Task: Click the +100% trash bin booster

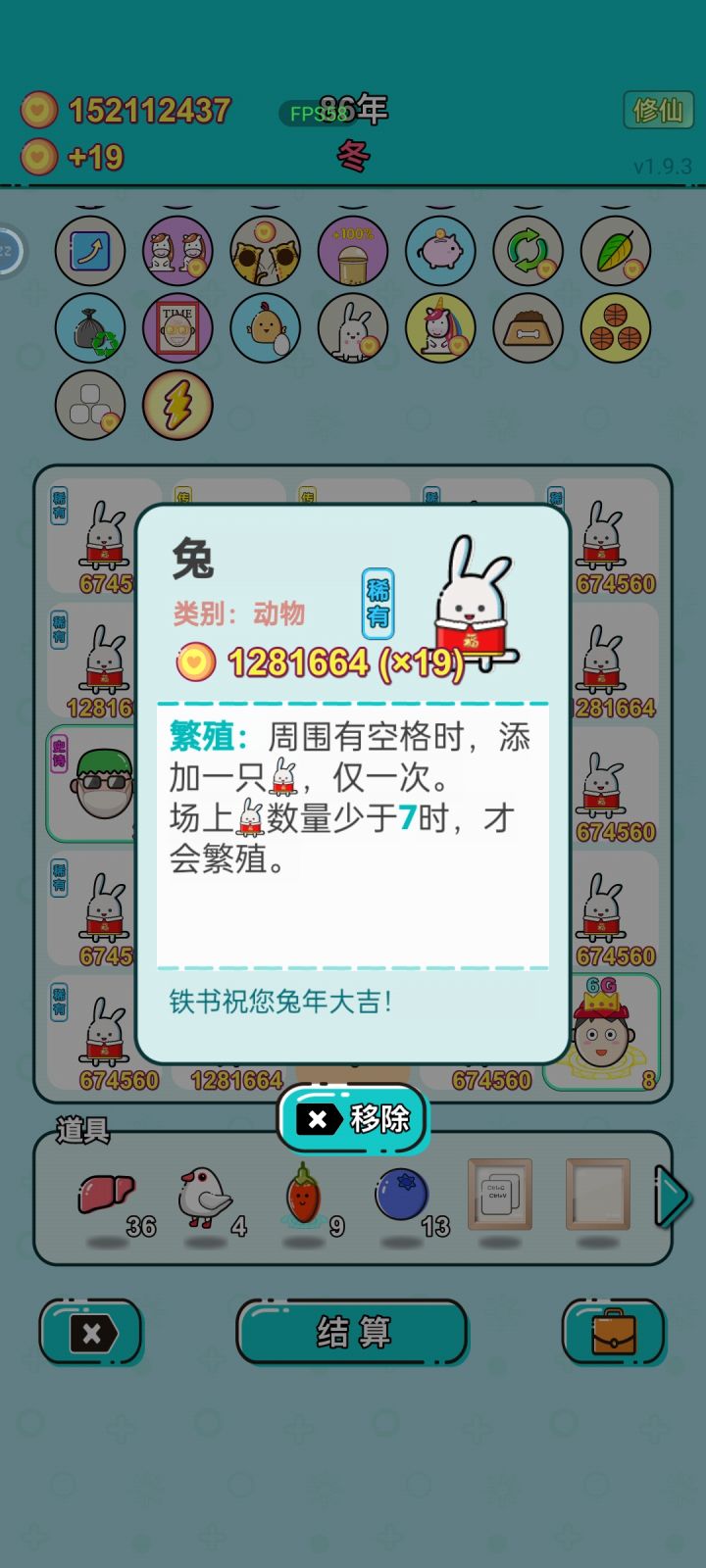Action: (x=353, y=251)
